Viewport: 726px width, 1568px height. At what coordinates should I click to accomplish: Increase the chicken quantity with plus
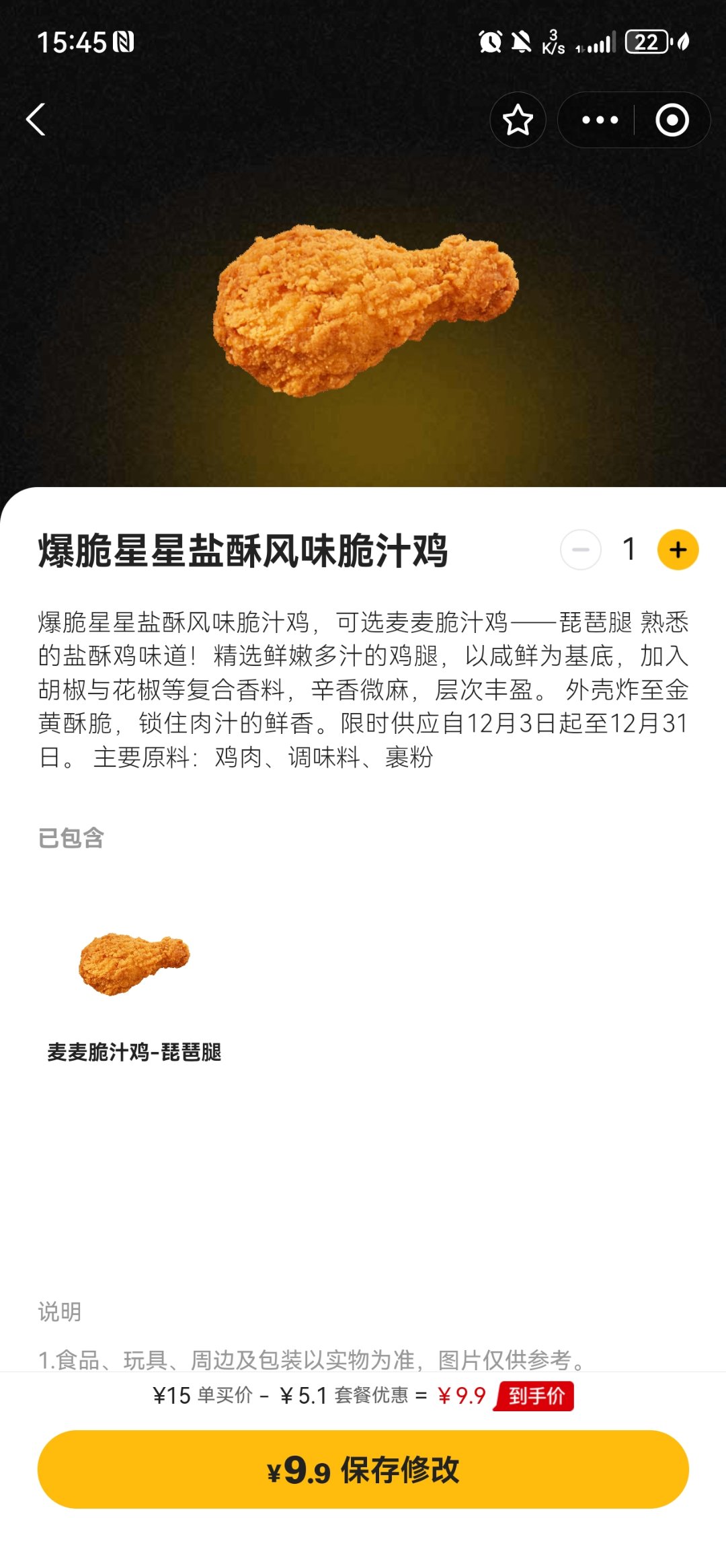678,550
